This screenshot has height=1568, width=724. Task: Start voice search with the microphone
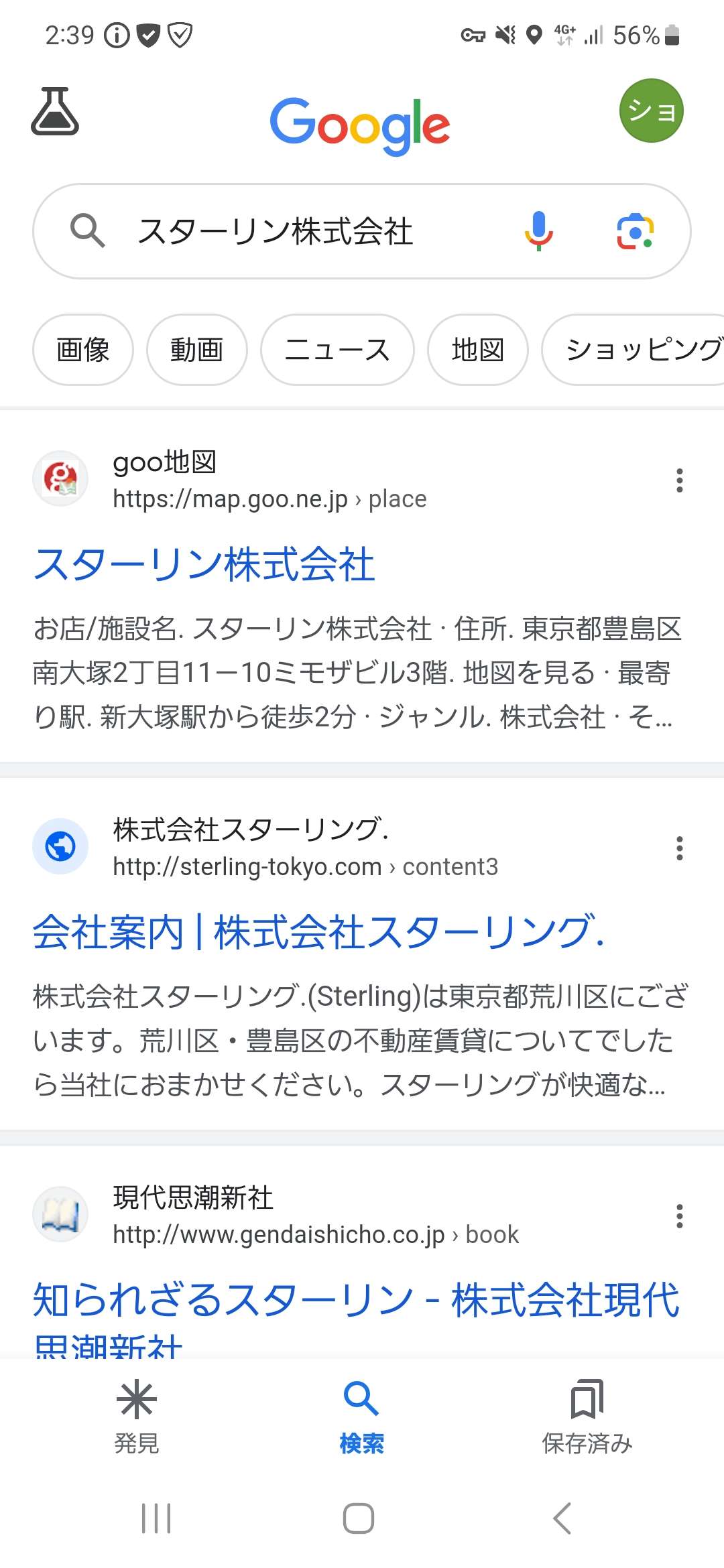pyautogui.click(x=538, y=231)
